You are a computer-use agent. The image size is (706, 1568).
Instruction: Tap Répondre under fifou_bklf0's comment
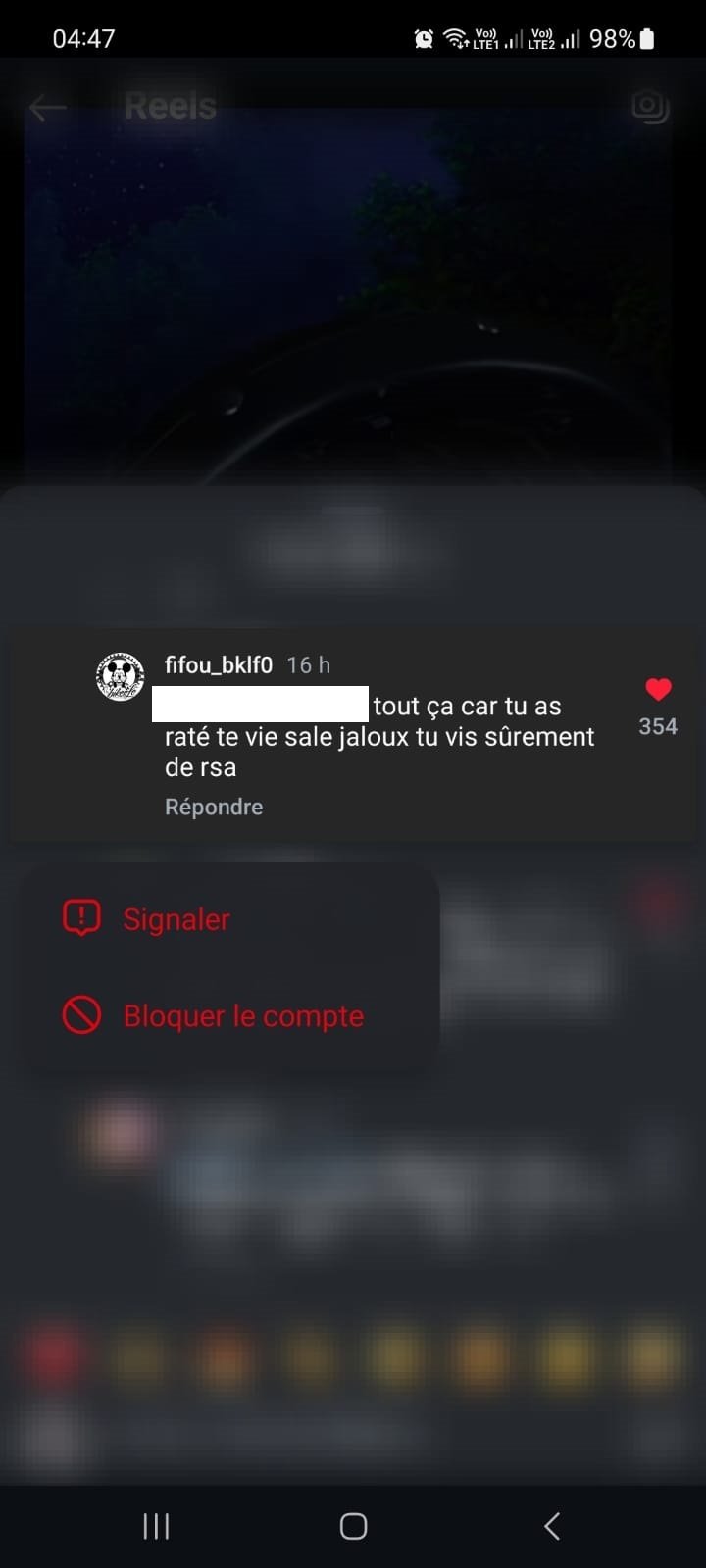214,807
